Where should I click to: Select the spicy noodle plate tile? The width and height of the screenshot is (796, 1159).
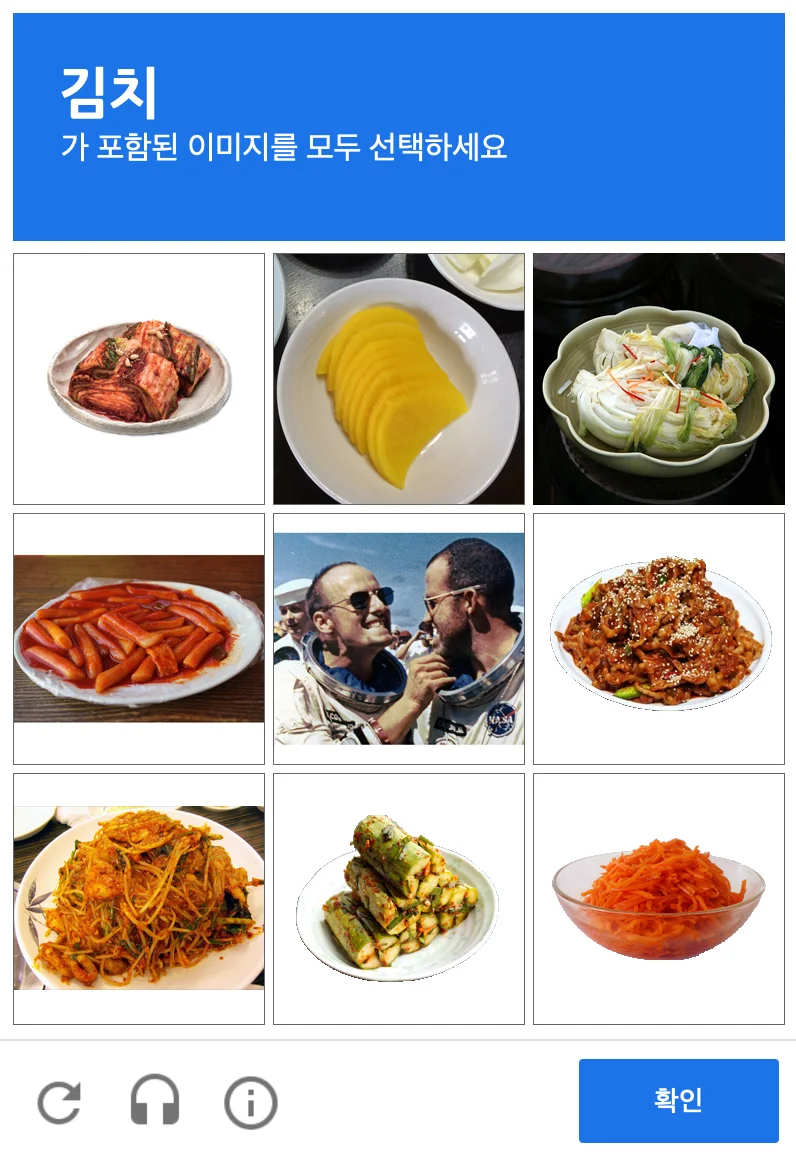139,898
